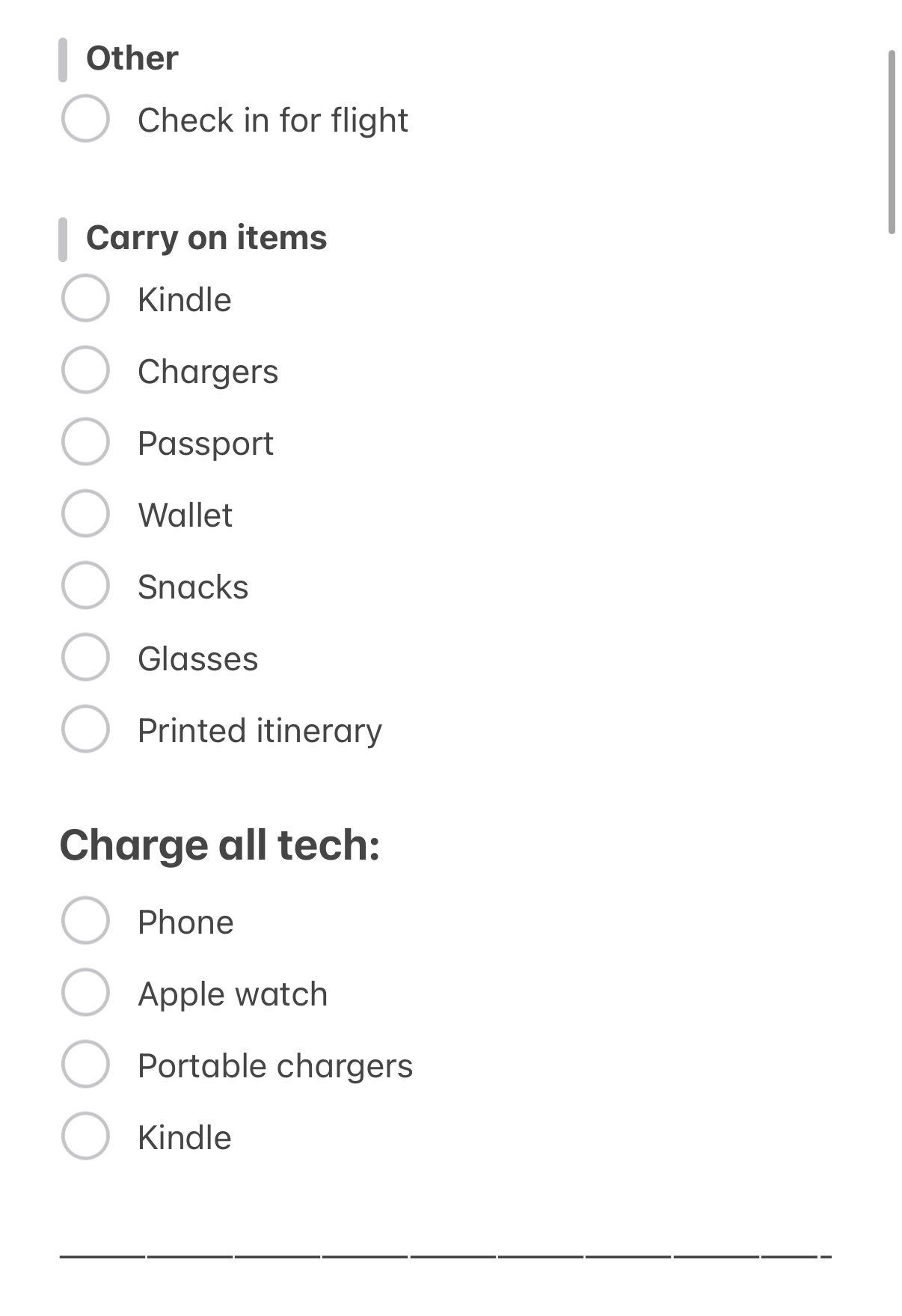
Task: Tick the Portable chargers checkbox
Action: click(85, 1064)
